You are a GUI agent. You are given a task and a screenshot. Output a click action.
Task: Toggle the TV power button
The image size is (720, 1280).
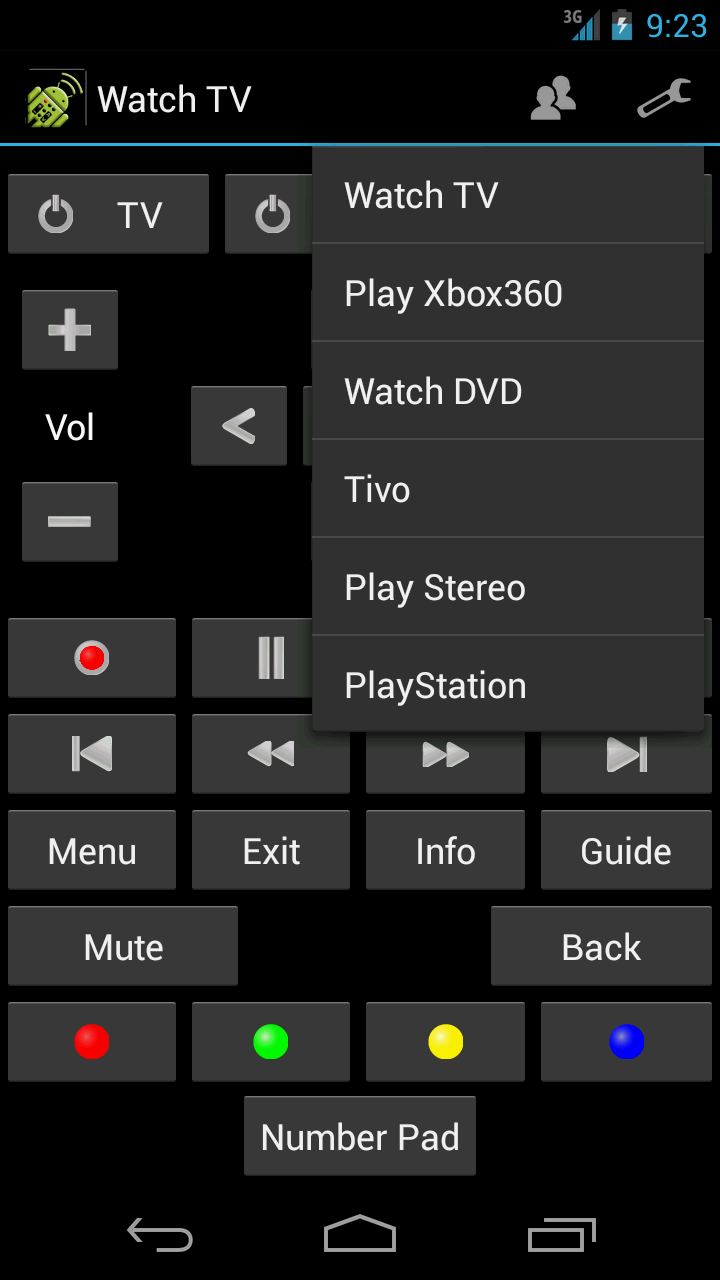tap(108, 214)
